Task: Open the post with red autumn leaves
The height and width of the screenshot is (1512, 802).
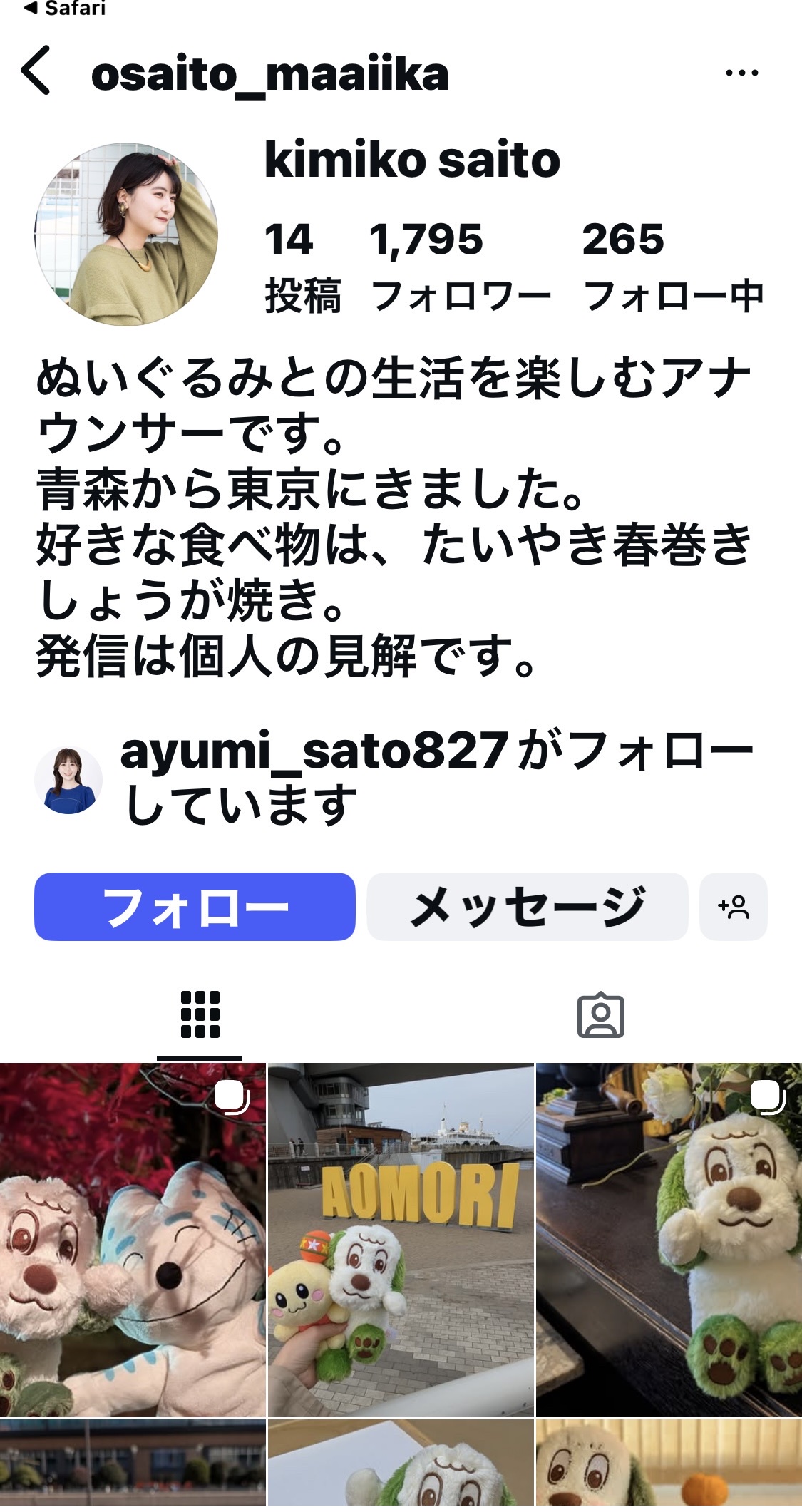Action: [133, 1239]
